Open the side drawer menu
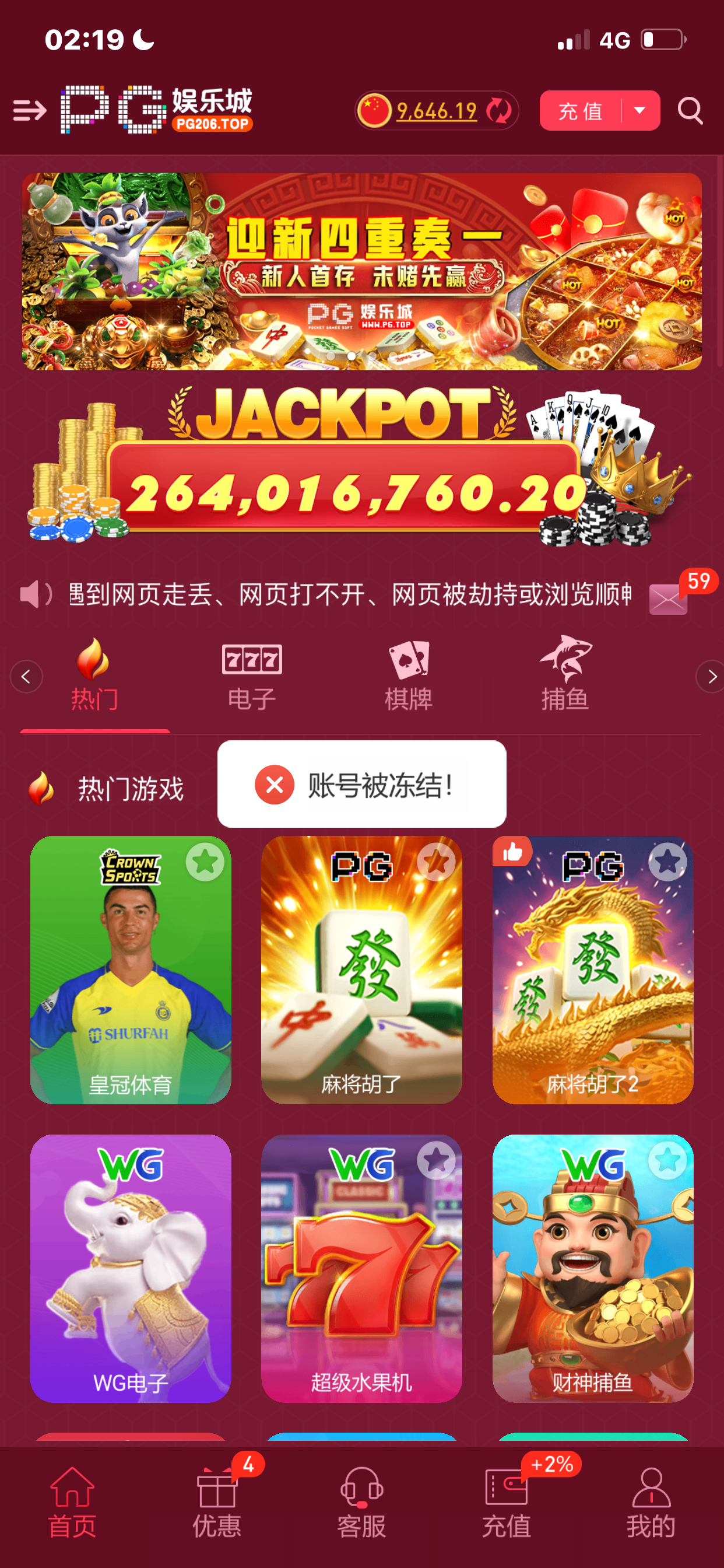Image resolution: width=724 pixels, height=1568 pixels. pos(29,110)
